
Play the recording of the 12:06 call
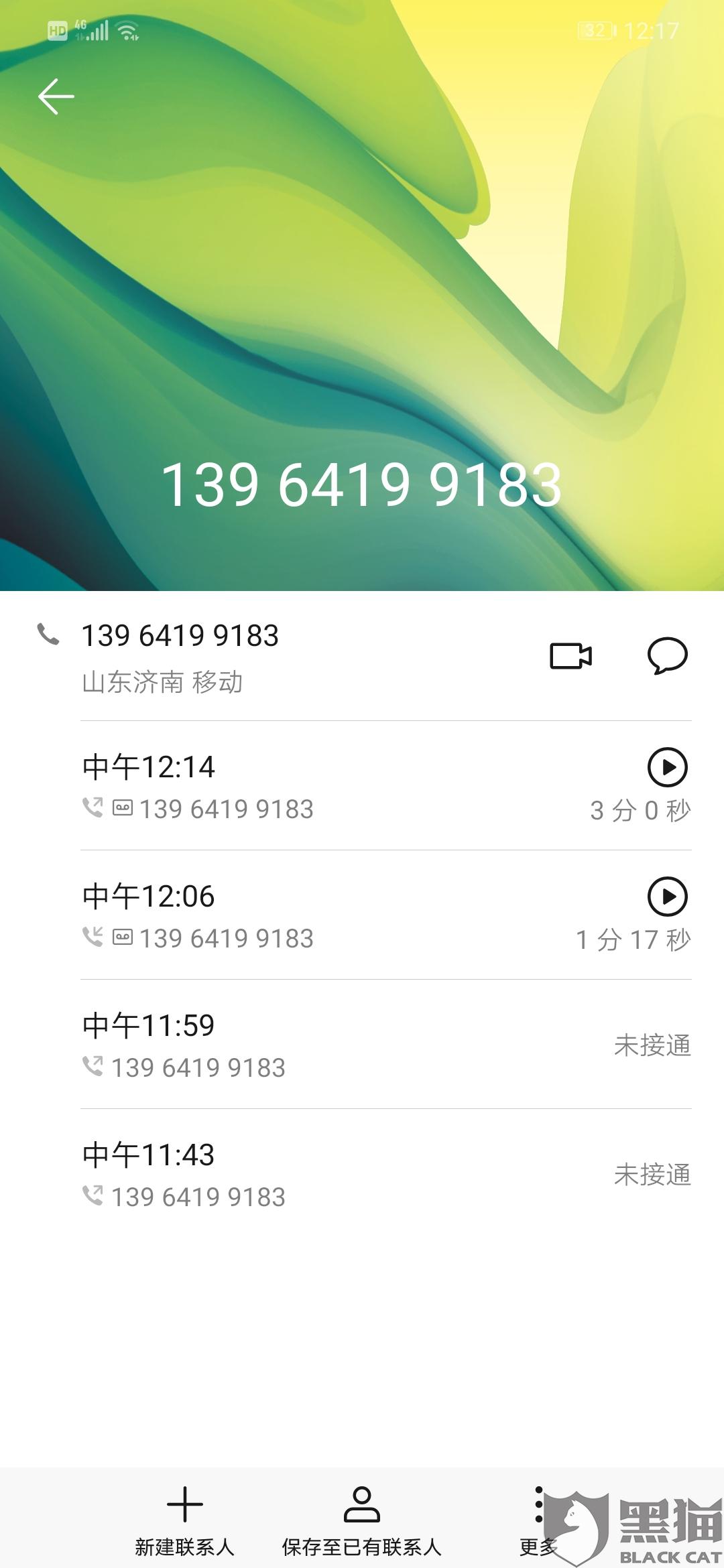667,897
